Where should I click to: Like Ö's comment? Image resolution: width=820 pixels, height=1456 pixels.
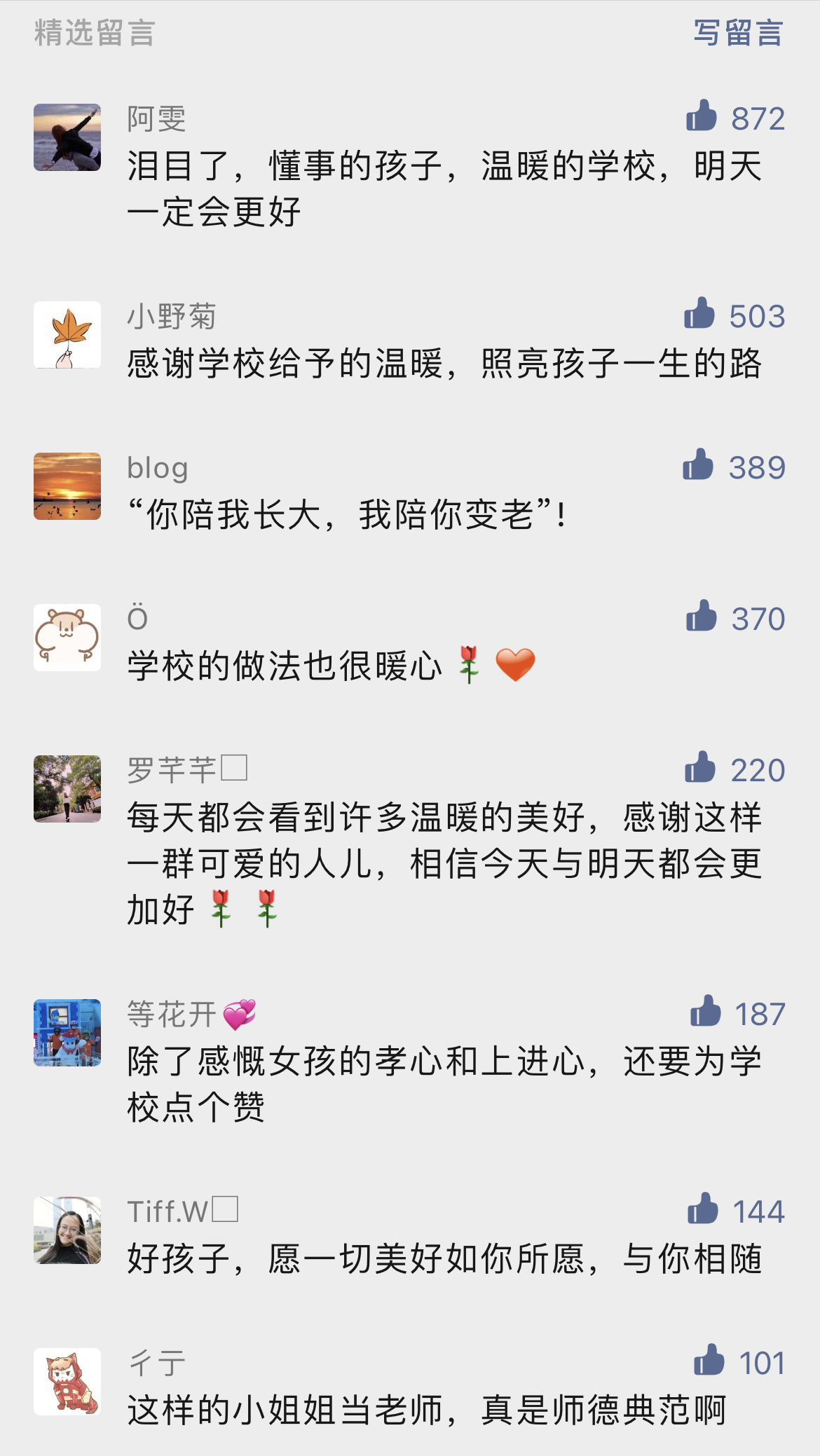702,617
